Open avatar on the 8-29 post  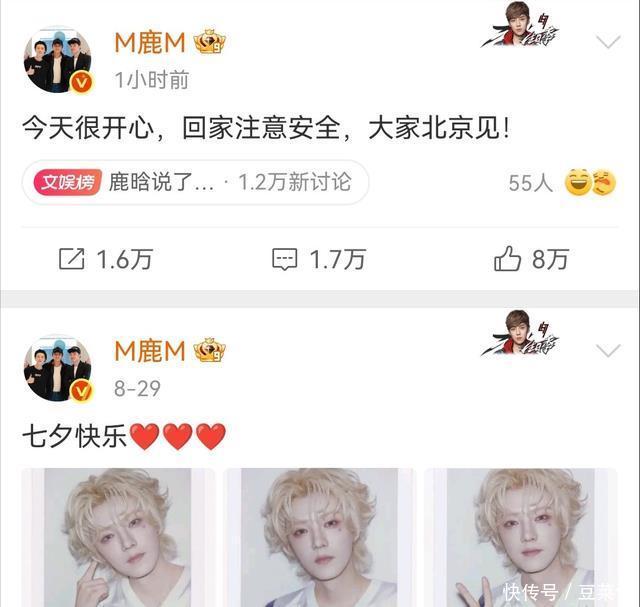tap(57, 368)
